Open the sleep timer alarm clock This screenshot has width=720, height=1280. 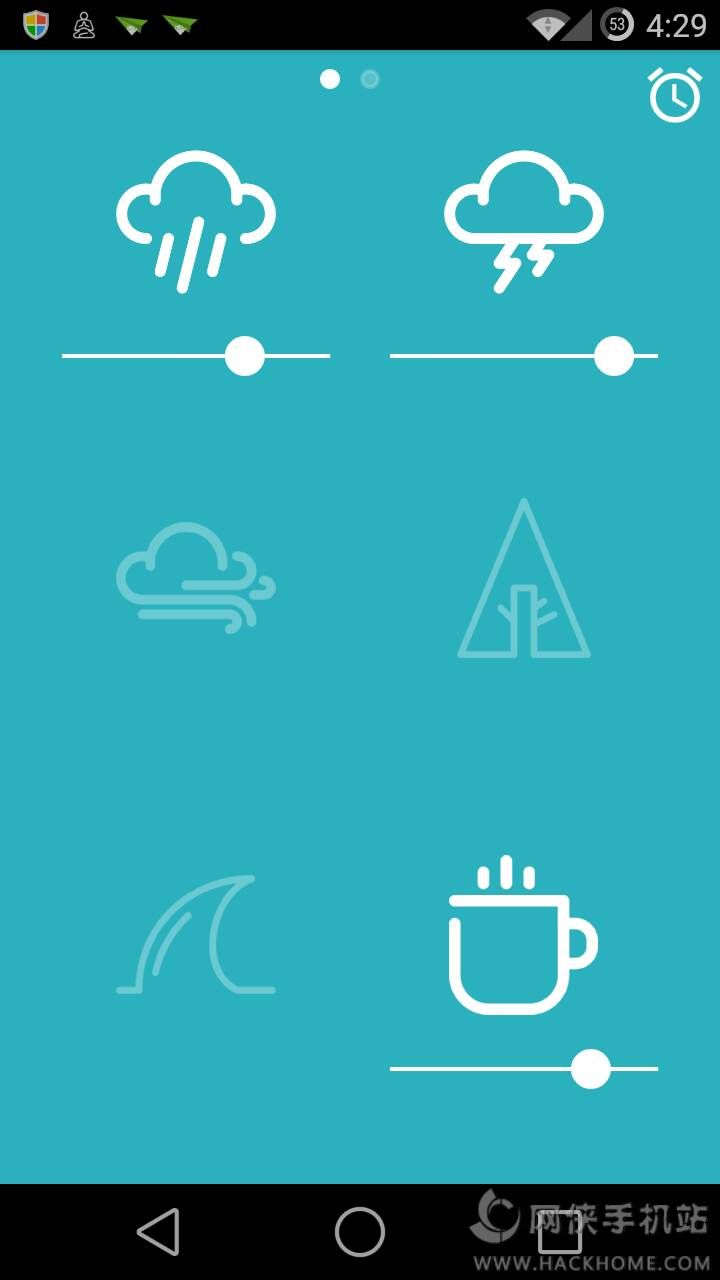pos(675,95)
